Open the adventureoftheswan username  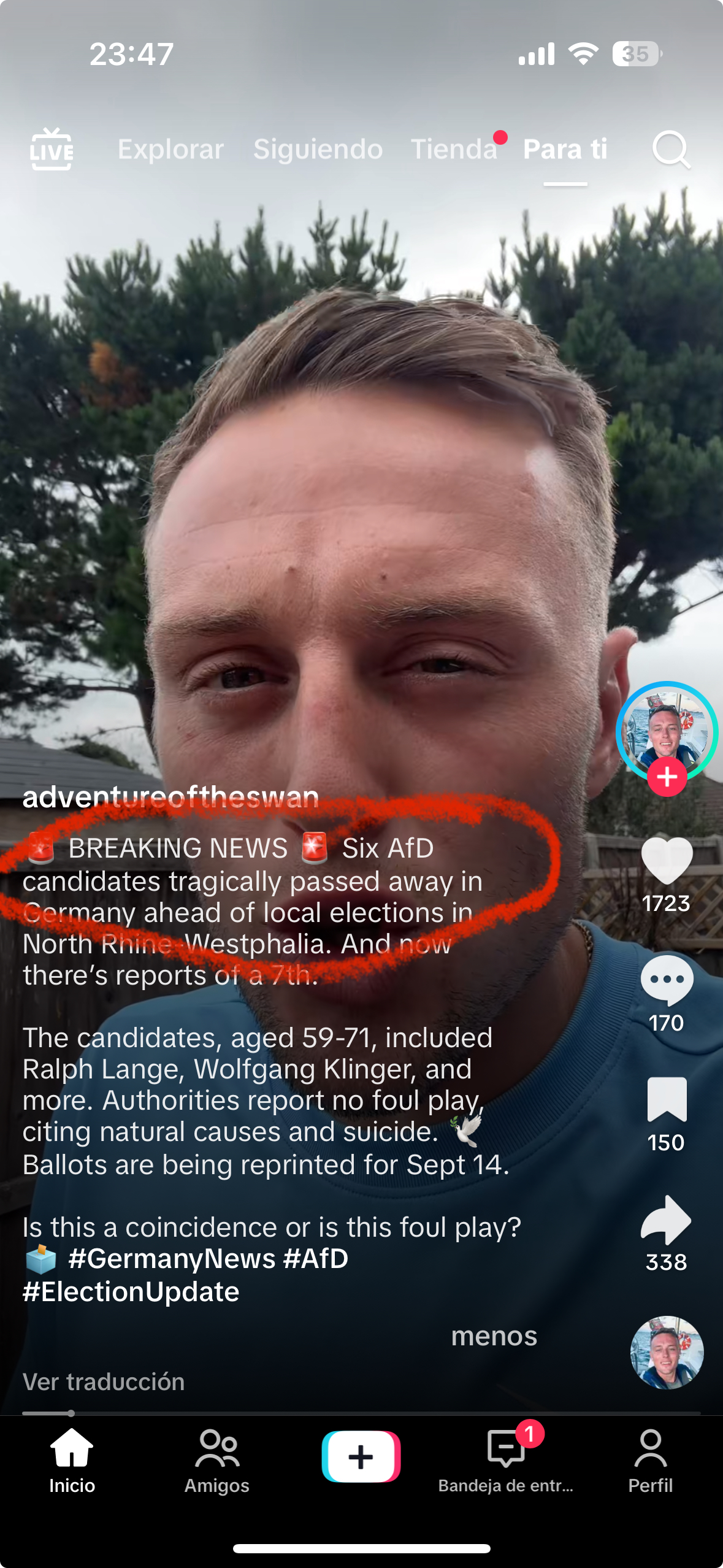click(170, 797)
